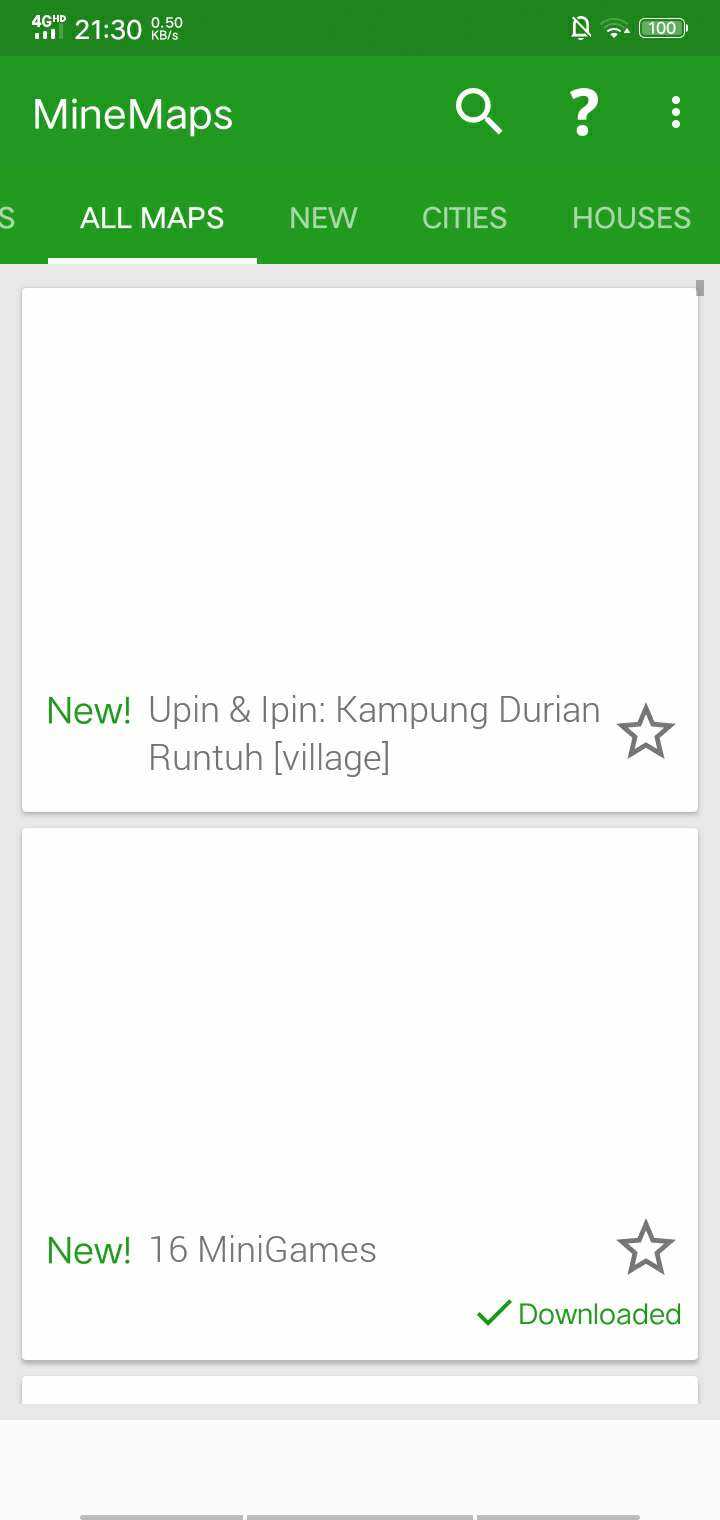Favorite the Upin & Ipin map with the star
This screenshot has width=720, height=1520.
click(x=646, y=733)
